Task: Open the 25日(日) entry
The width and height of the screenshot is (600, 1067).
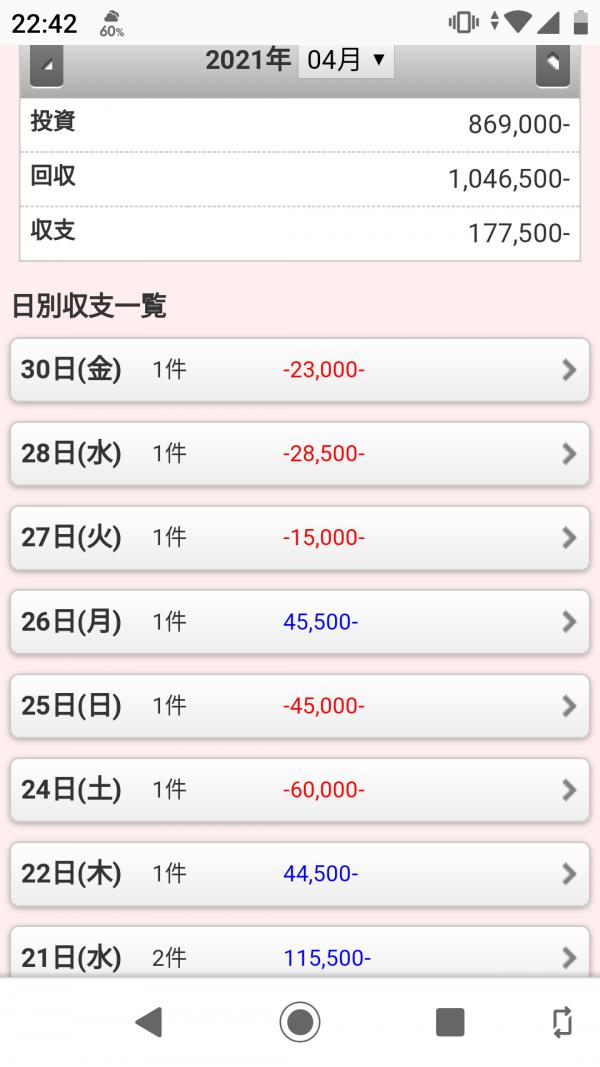Action: 299,706
